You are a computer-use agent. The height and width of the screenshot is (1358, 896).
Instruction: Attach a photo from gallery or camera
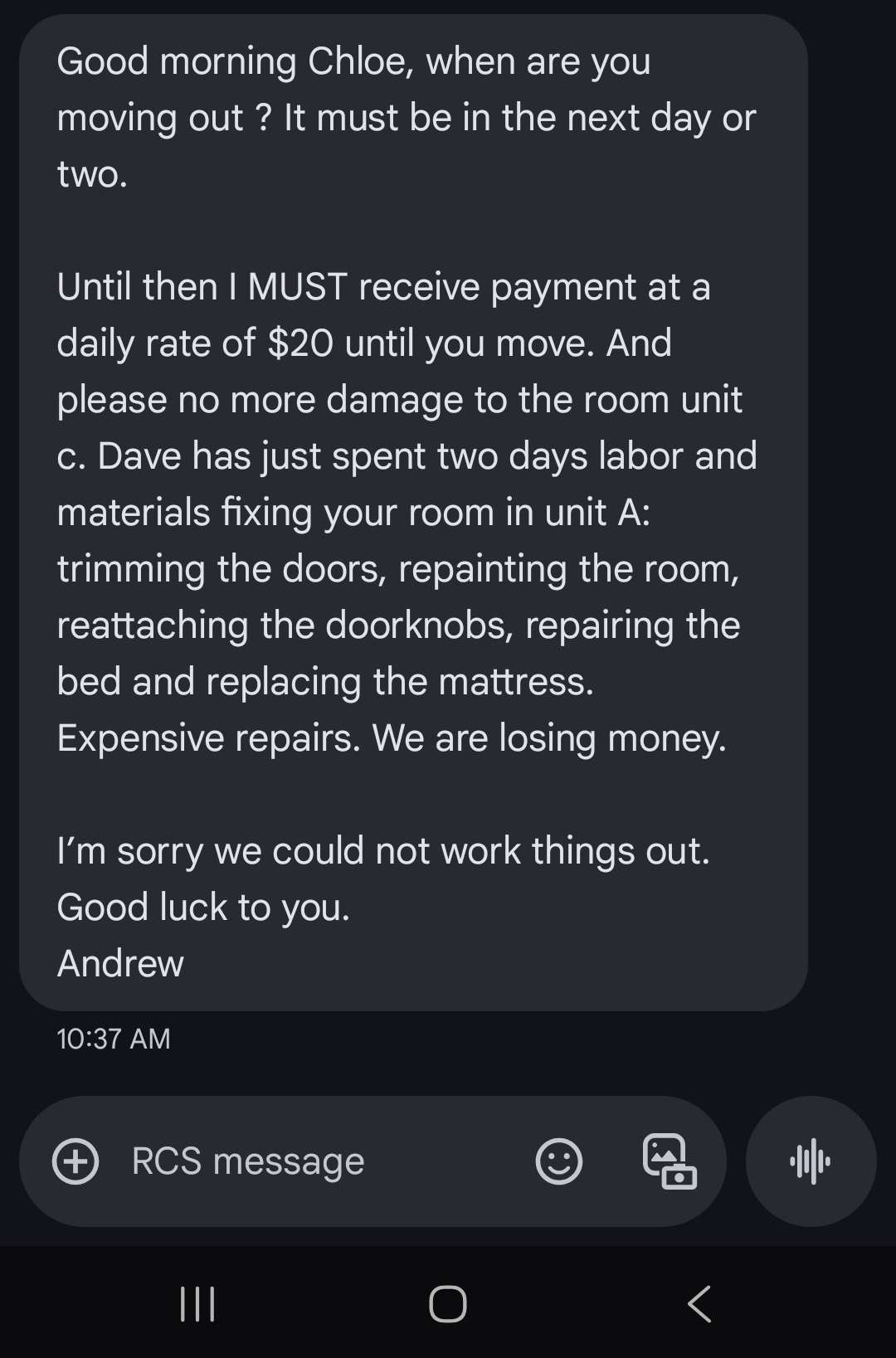pos(670,1161)
